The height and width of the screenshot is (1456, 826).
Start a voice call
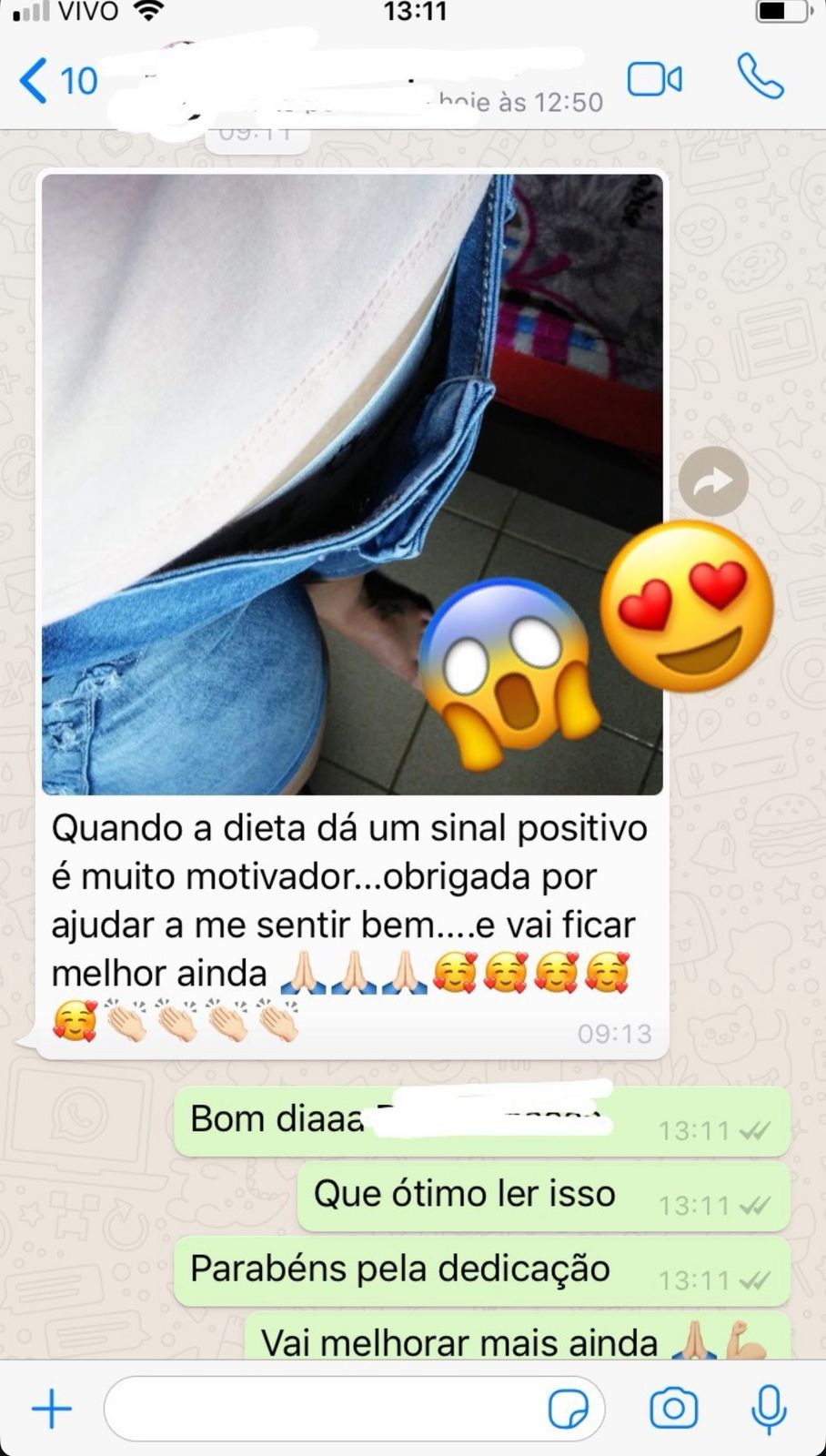click(x=759, y=77)
